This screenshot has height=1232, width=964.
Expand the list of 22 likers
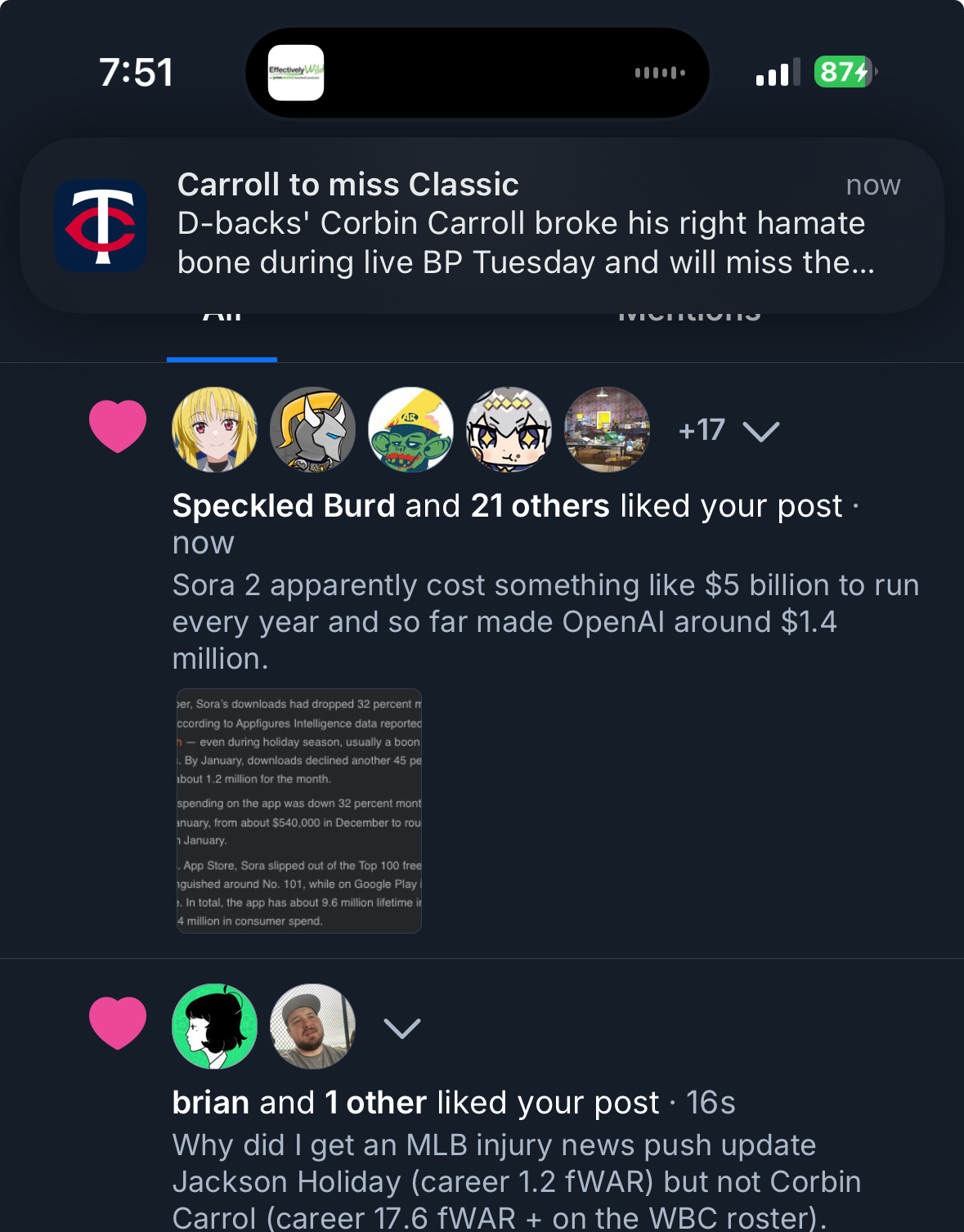click(760, 431)
